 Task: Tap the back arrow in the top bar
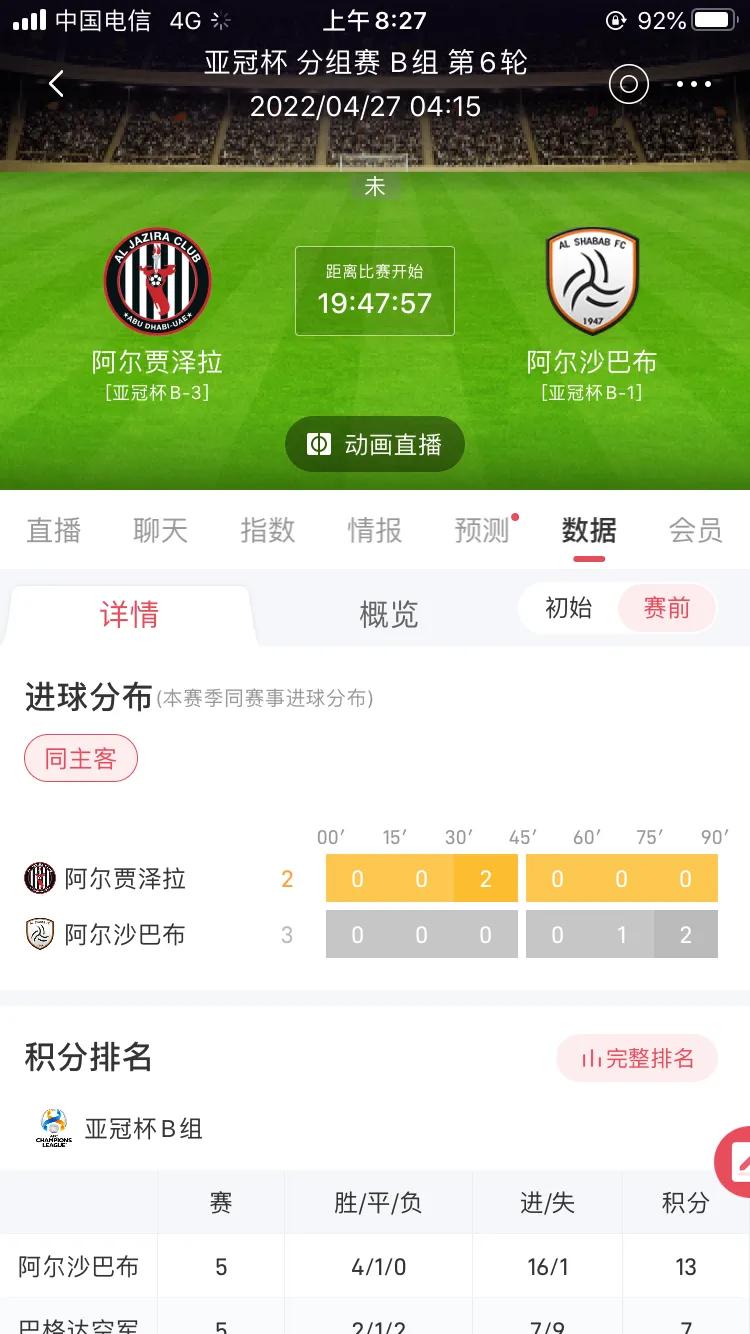pos(55,84)
